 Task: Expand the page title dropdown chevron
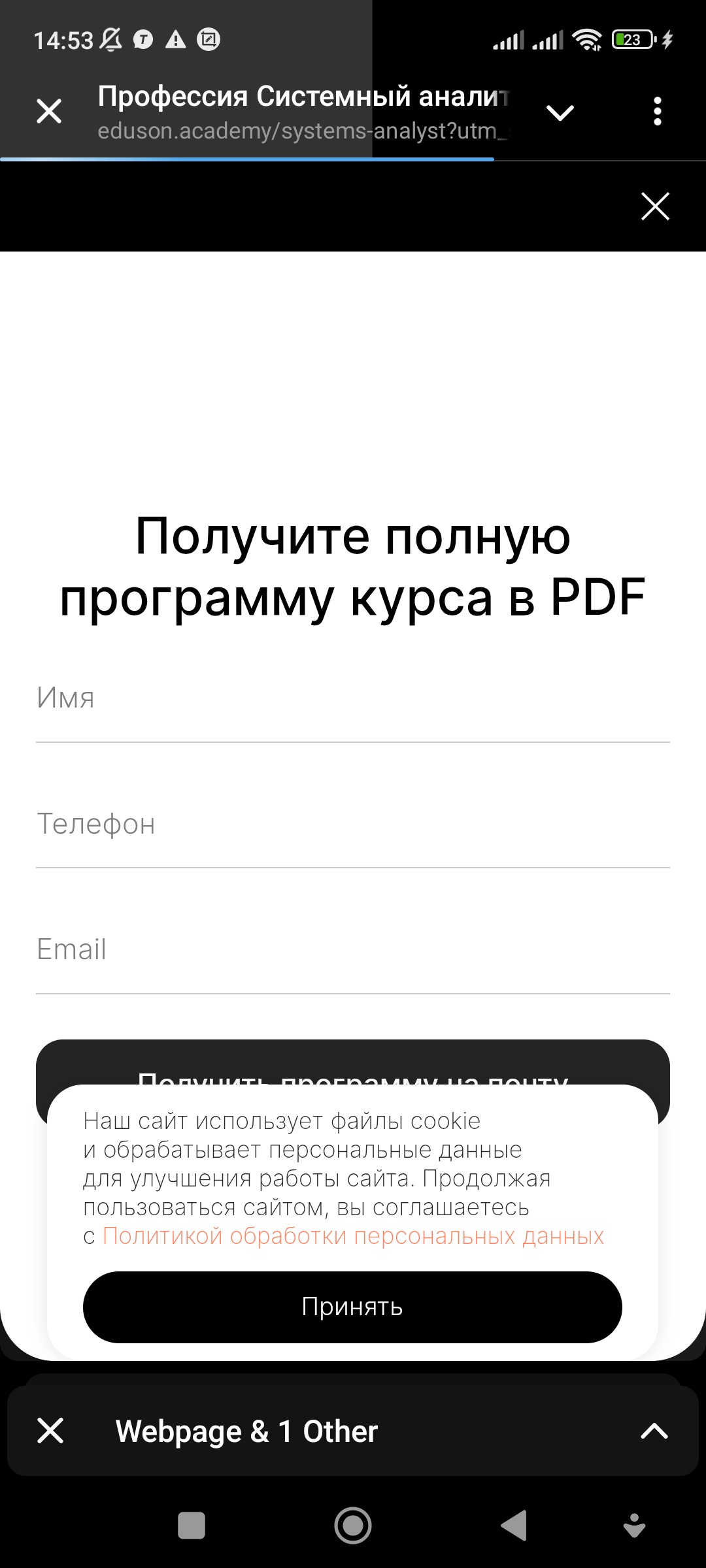pos(560,112)
